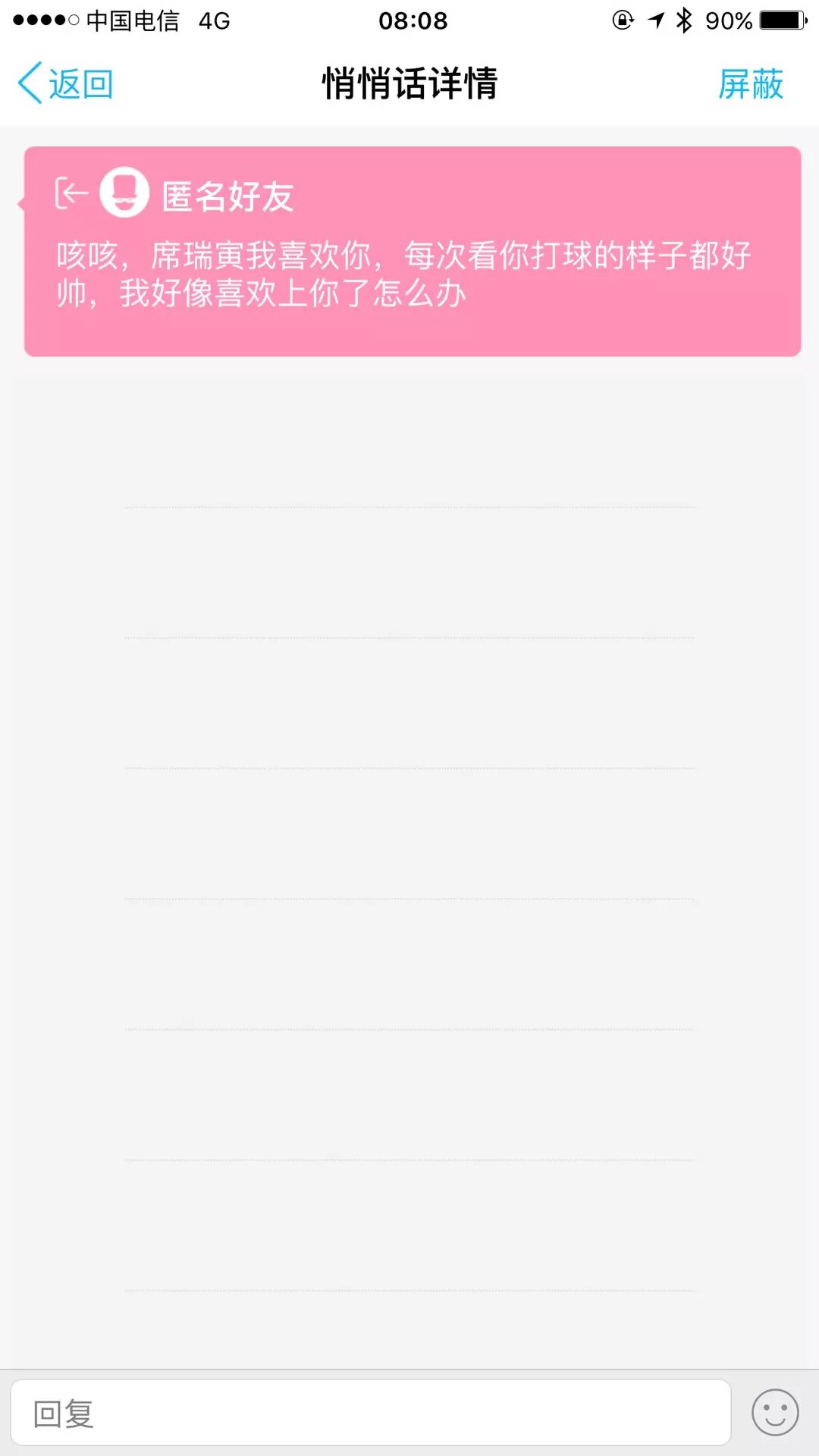Tap 屏蔽 to block this whisper
Image resolution: width=819 pixels, height=1456 pixels.
[750, 83]
